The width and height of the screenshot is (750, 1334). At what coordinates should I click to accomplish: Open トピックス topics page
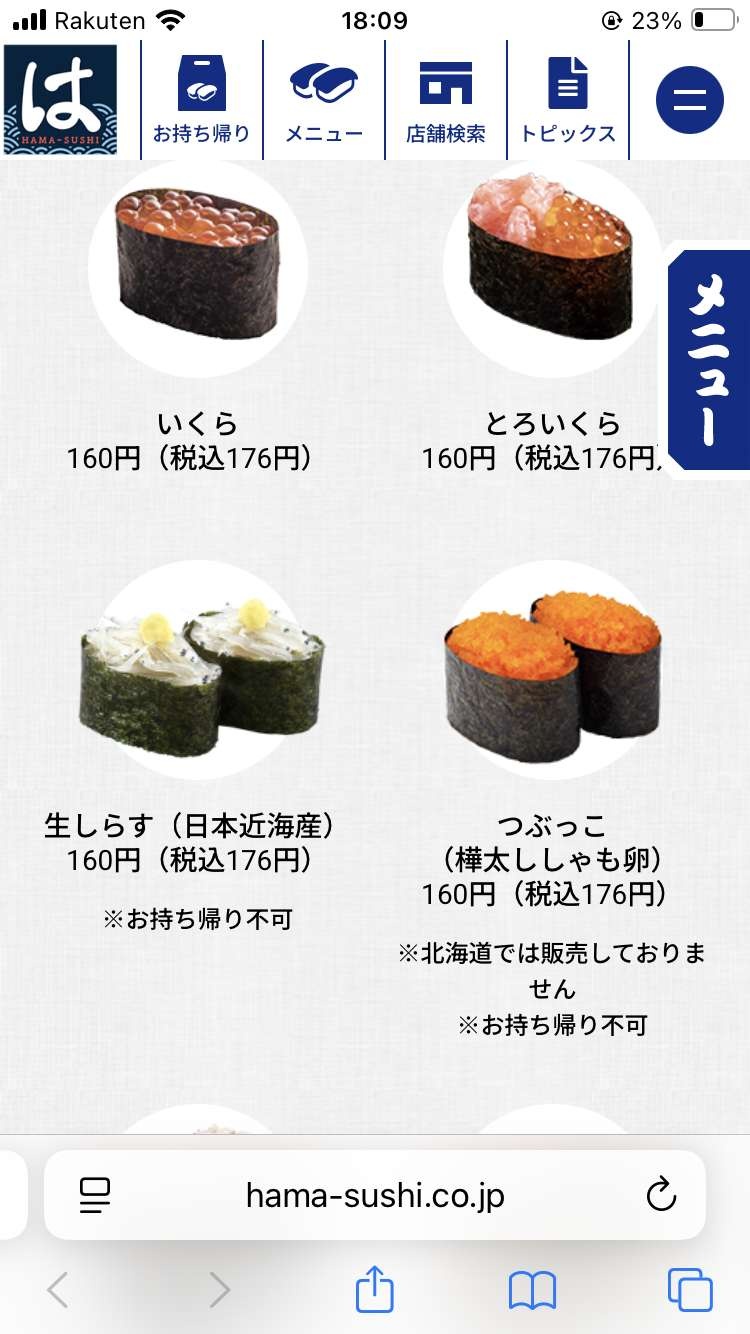568,100
